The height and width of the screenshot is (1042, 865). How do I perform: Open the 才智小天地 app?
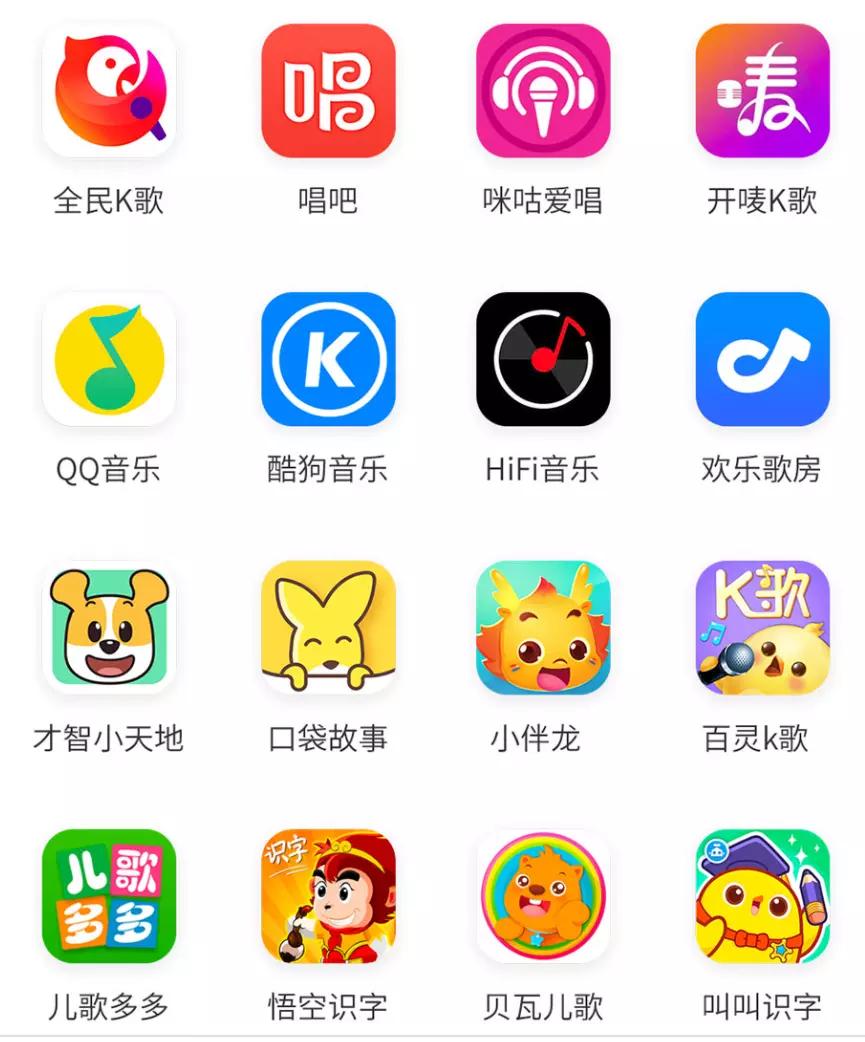tap(108, 628)
